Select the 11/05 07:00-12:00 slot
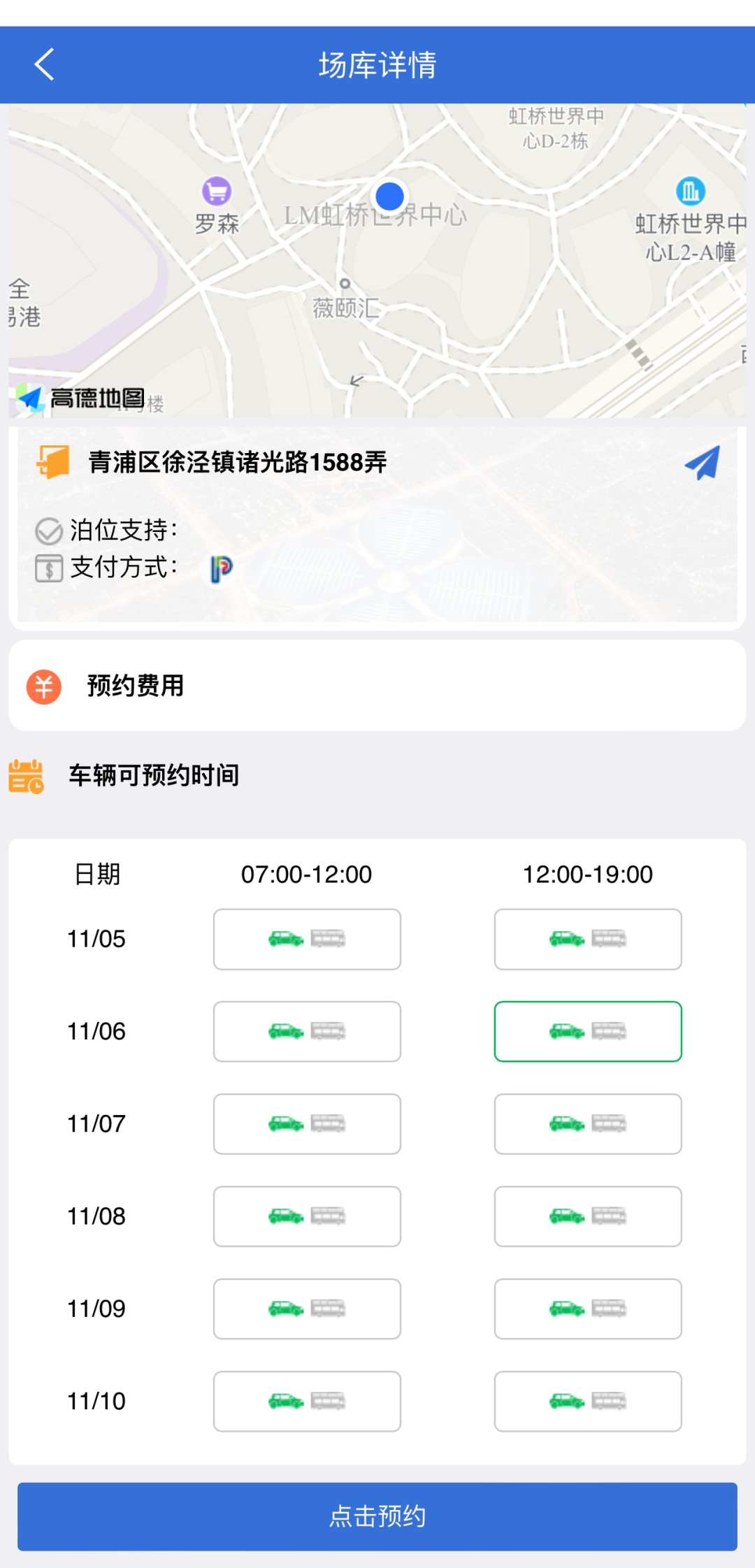 coord(307,939)
